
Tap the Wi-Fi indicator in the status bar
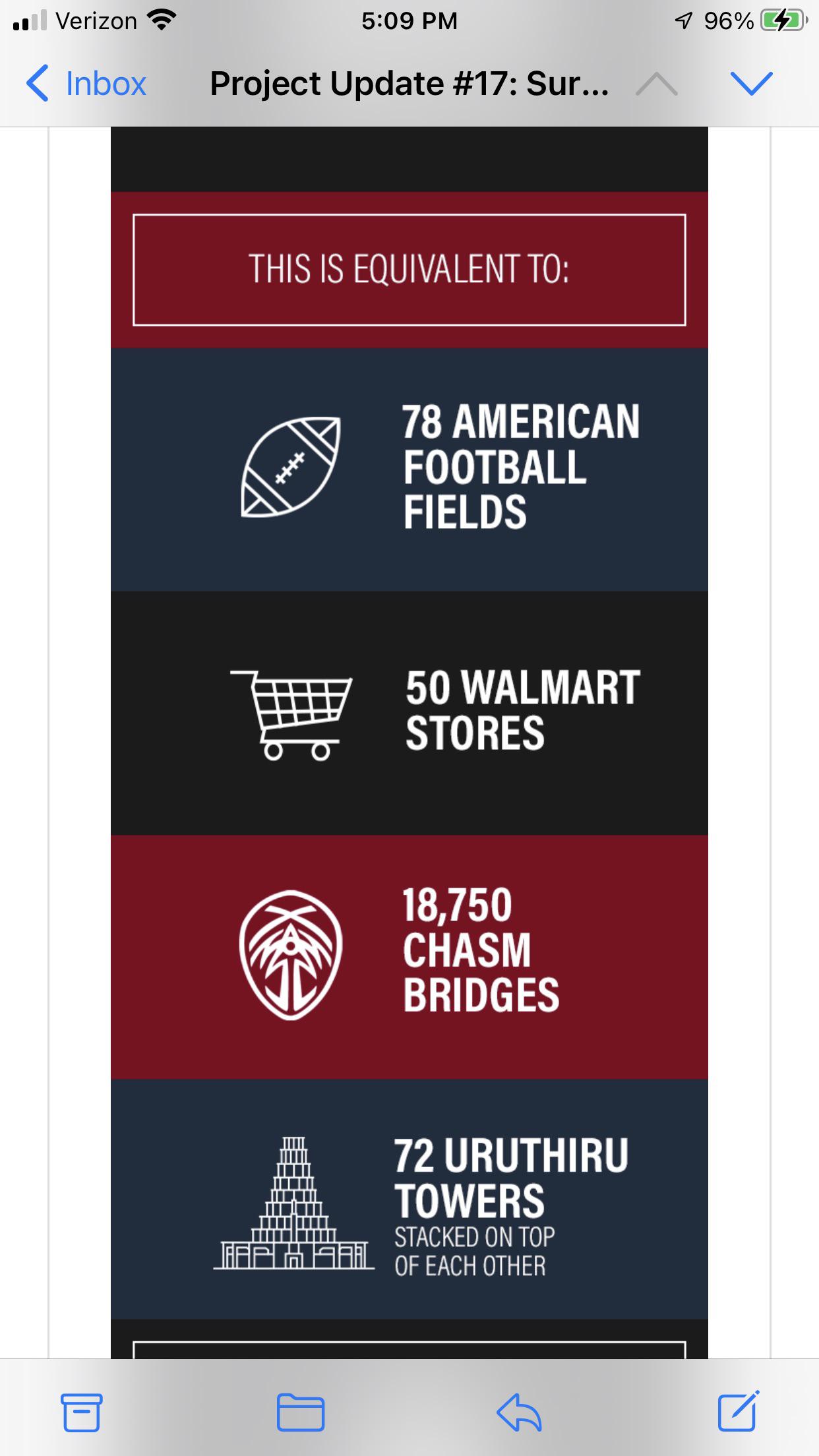click(160, 20)
